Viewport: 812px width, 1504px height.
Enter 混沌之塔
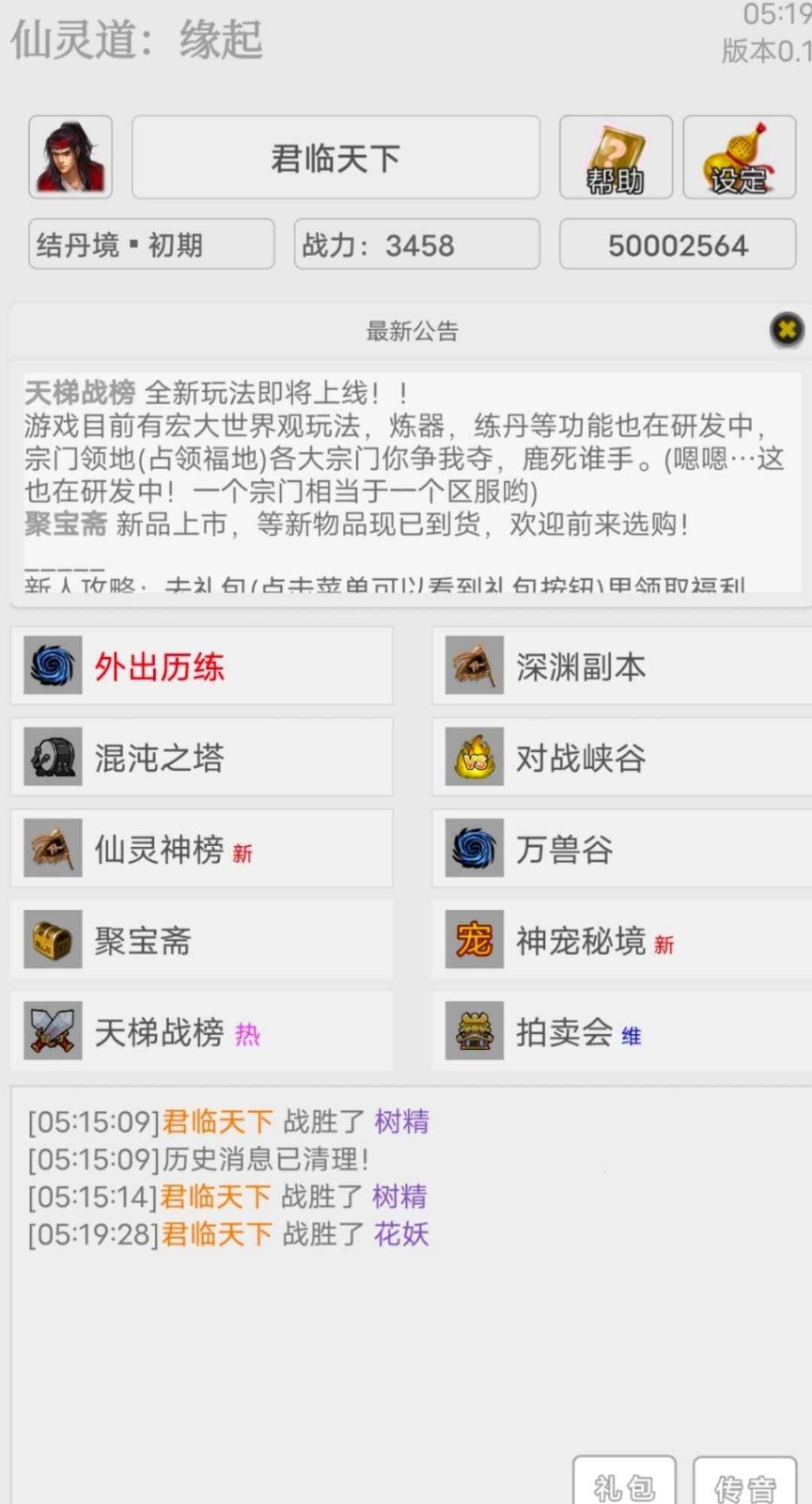click(201, 758)
